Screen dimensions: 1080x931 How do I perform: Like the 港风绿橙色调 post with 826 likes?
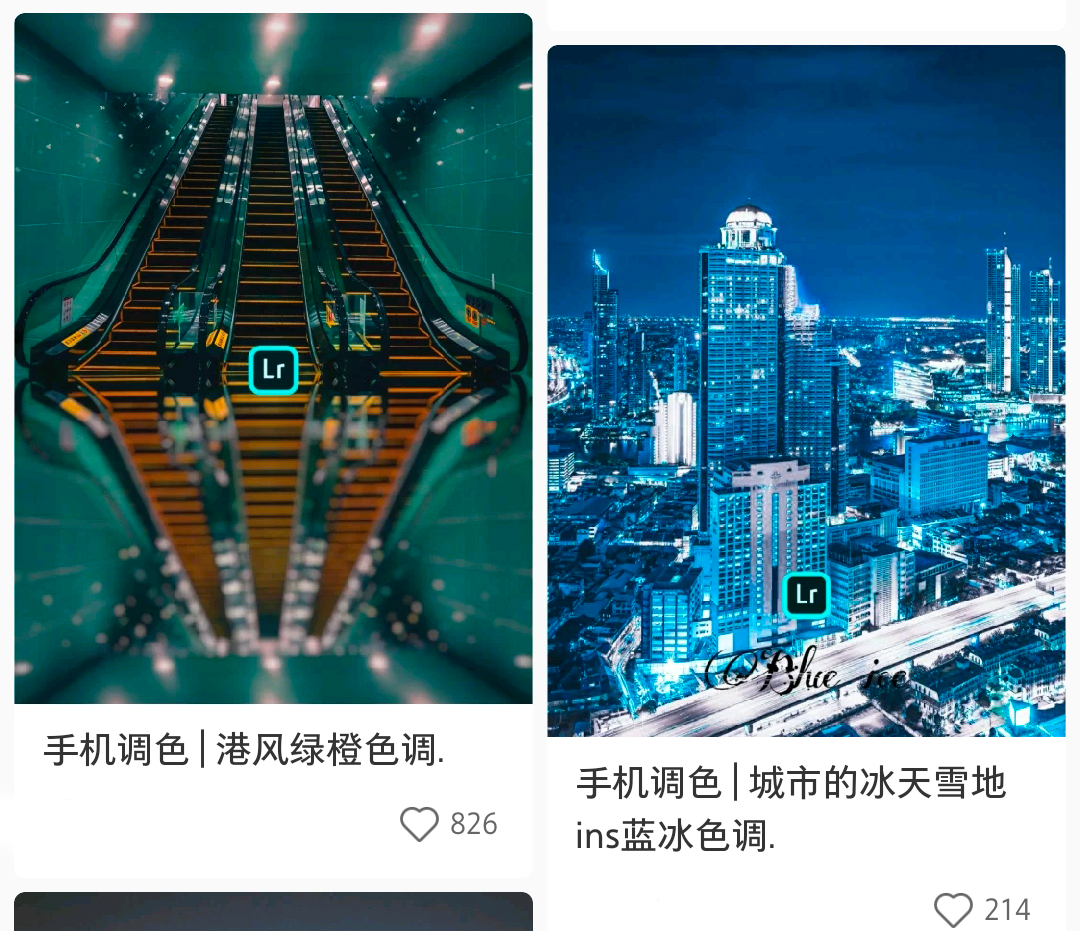click(419, 824)
